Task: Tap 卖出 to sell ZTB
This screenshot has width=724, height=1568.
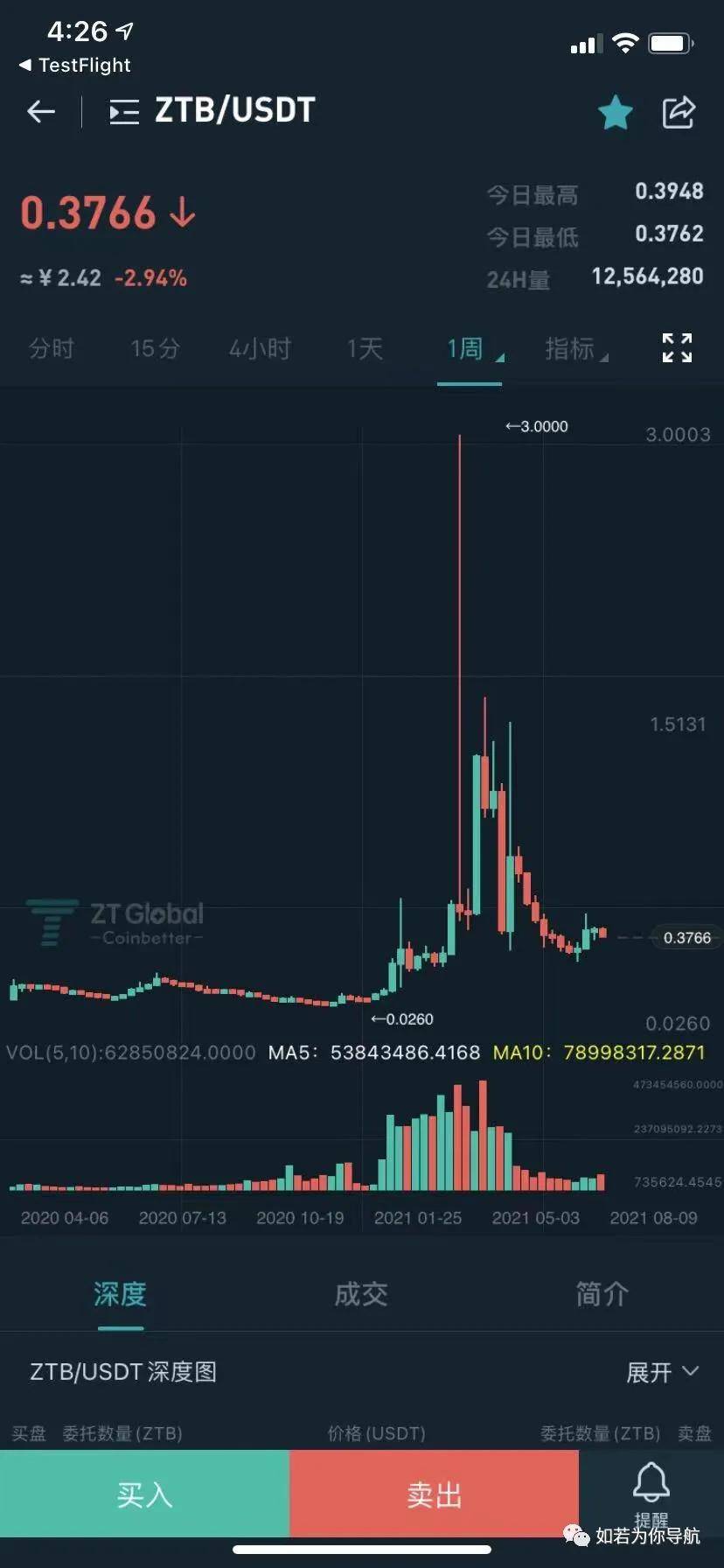Action: pyautogui.click(x=434, y=1494)
